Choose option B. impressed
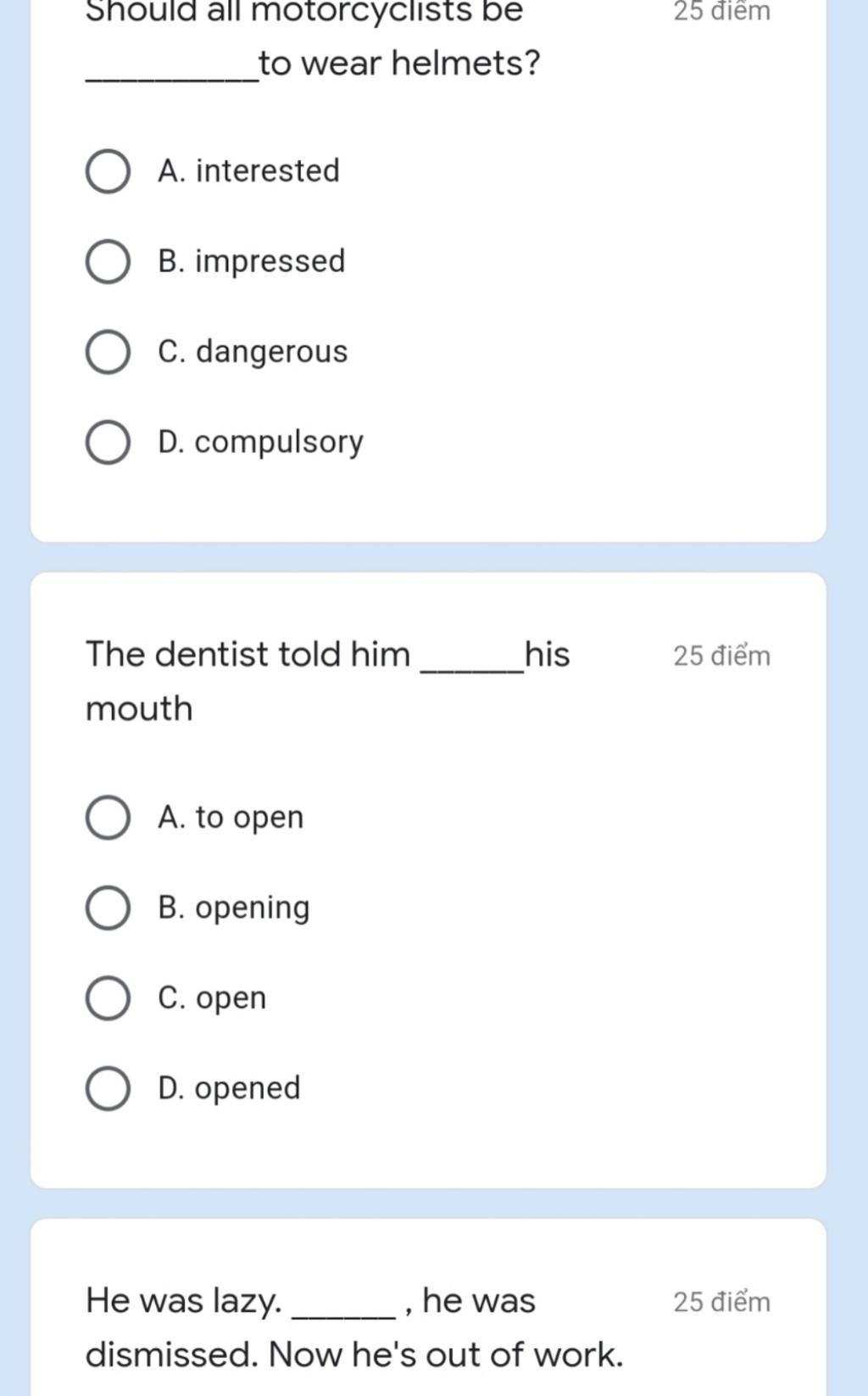The image size is (868, 1396). tap(108, 261)
